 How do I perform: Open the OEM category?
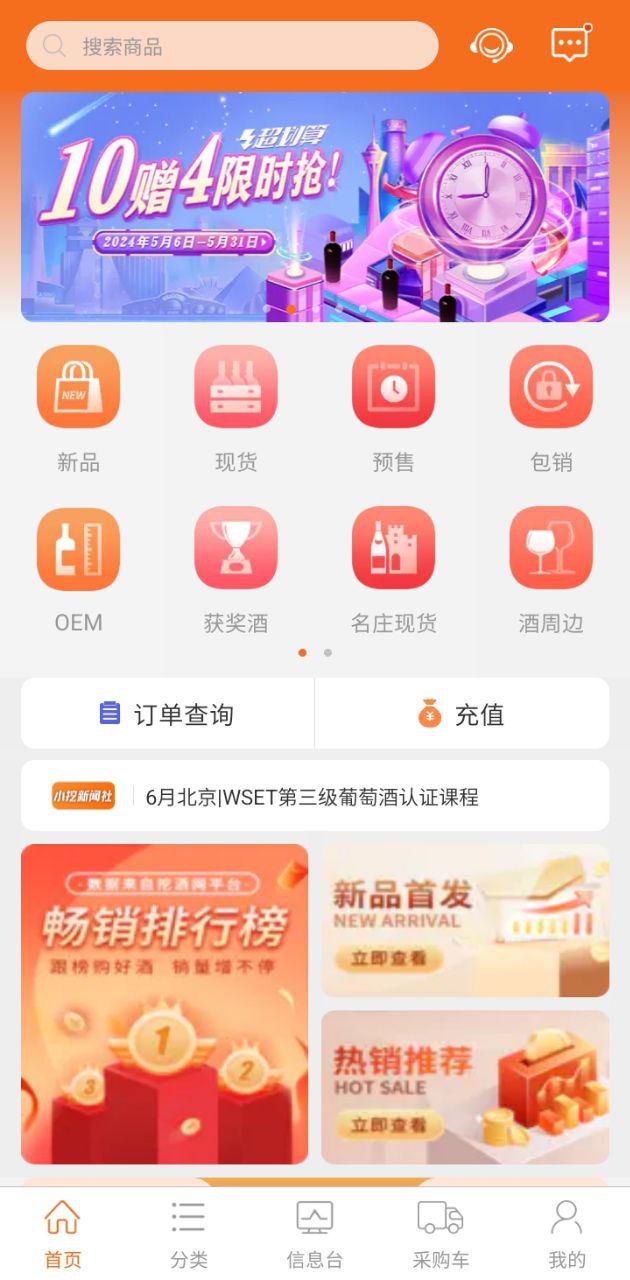click(x=78, y=548)
